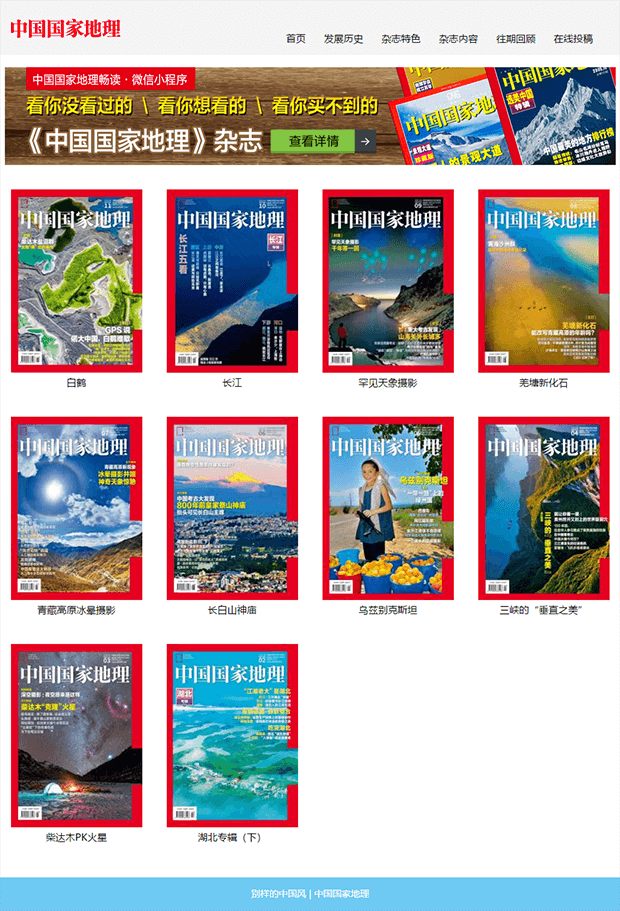Open the 白鹤 magazine issue
This screenshot has height=911, width=620.
coord(77,281)
